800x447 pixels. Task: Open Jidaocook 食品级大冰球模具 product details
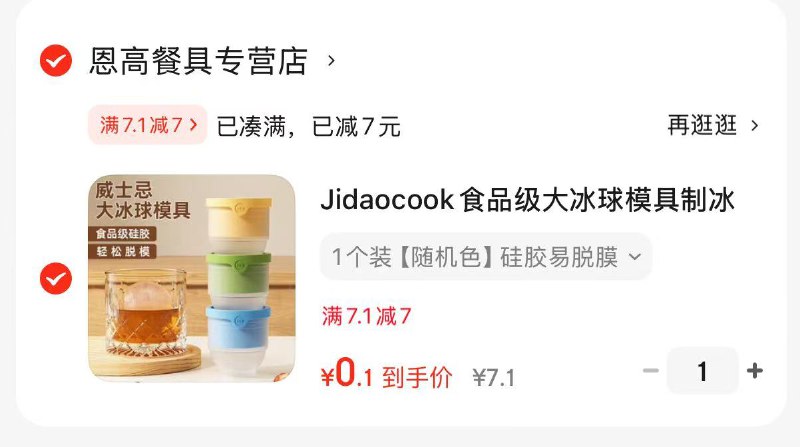(x=527, y=200)
